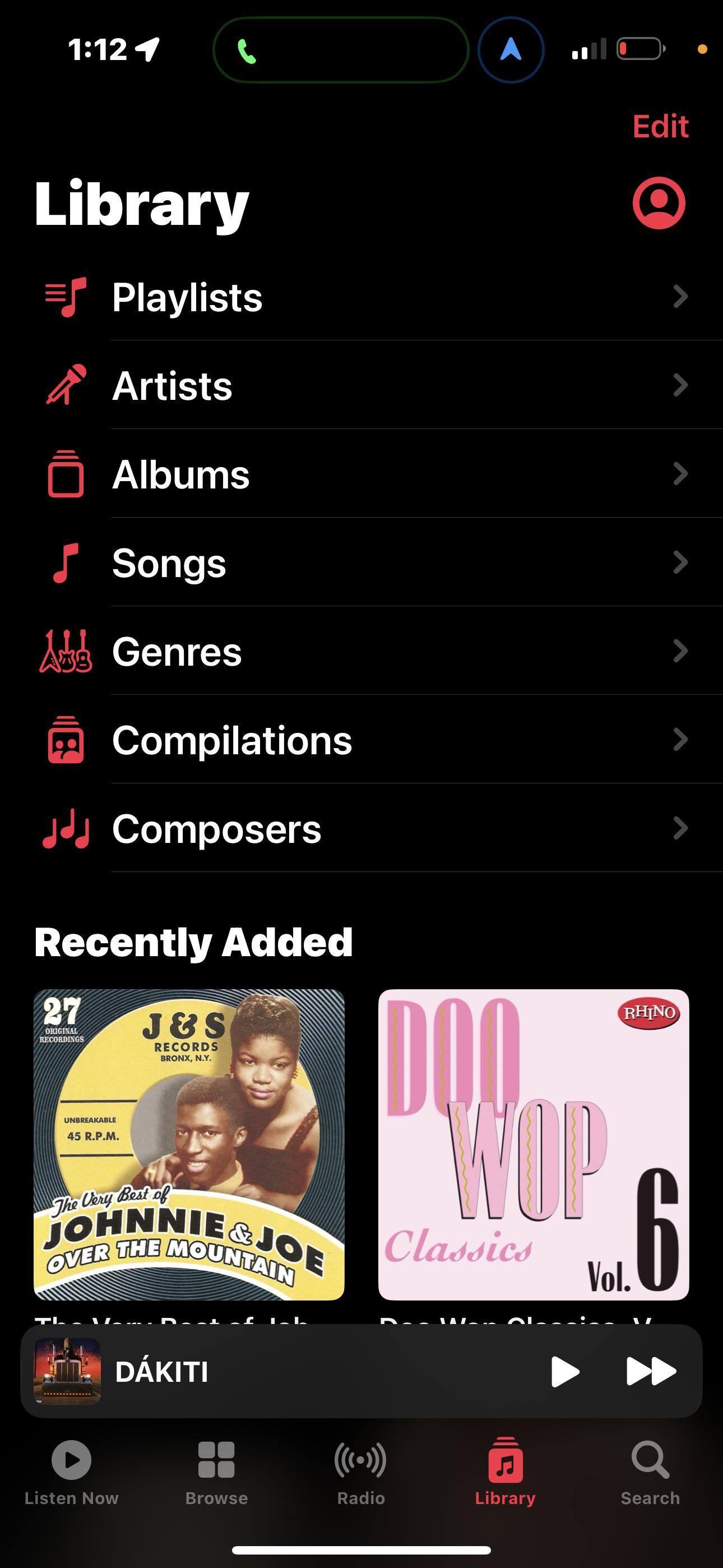Show Composers list
Viewport: 723px width, 1568px height.
[365, 828]
